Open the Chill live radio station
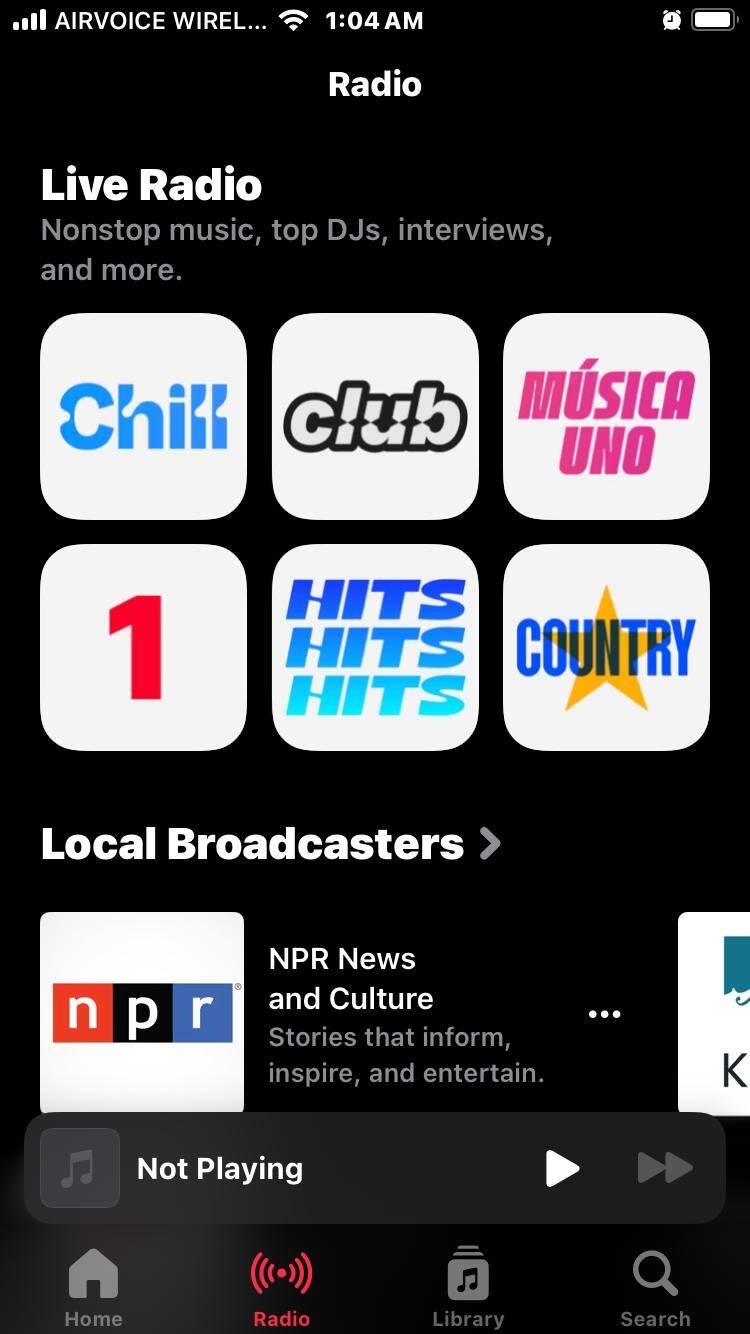Image resolution: width=750 pixels, height=1334 pixels. coord(143,416)
